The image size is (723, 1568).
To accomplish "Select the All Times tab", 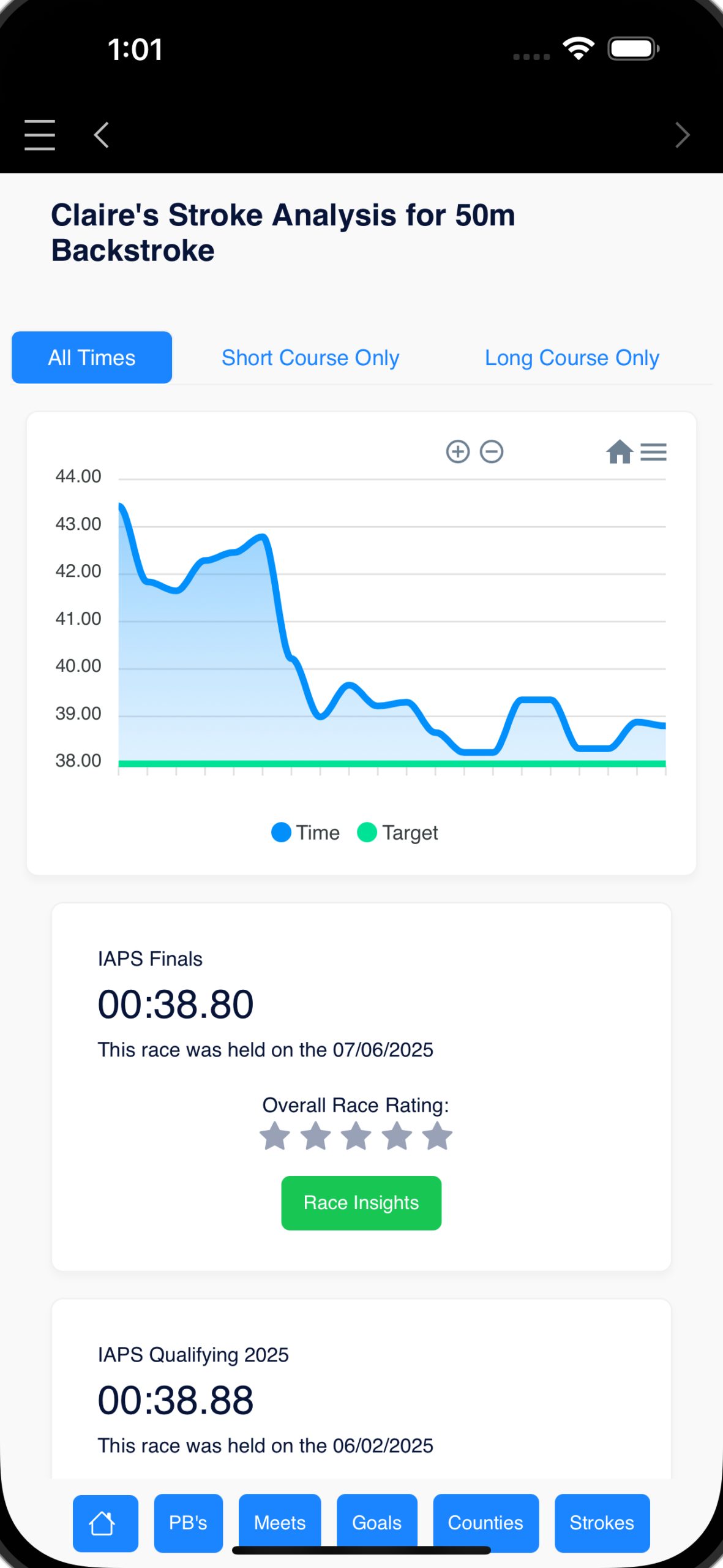I will click(92, 358).
